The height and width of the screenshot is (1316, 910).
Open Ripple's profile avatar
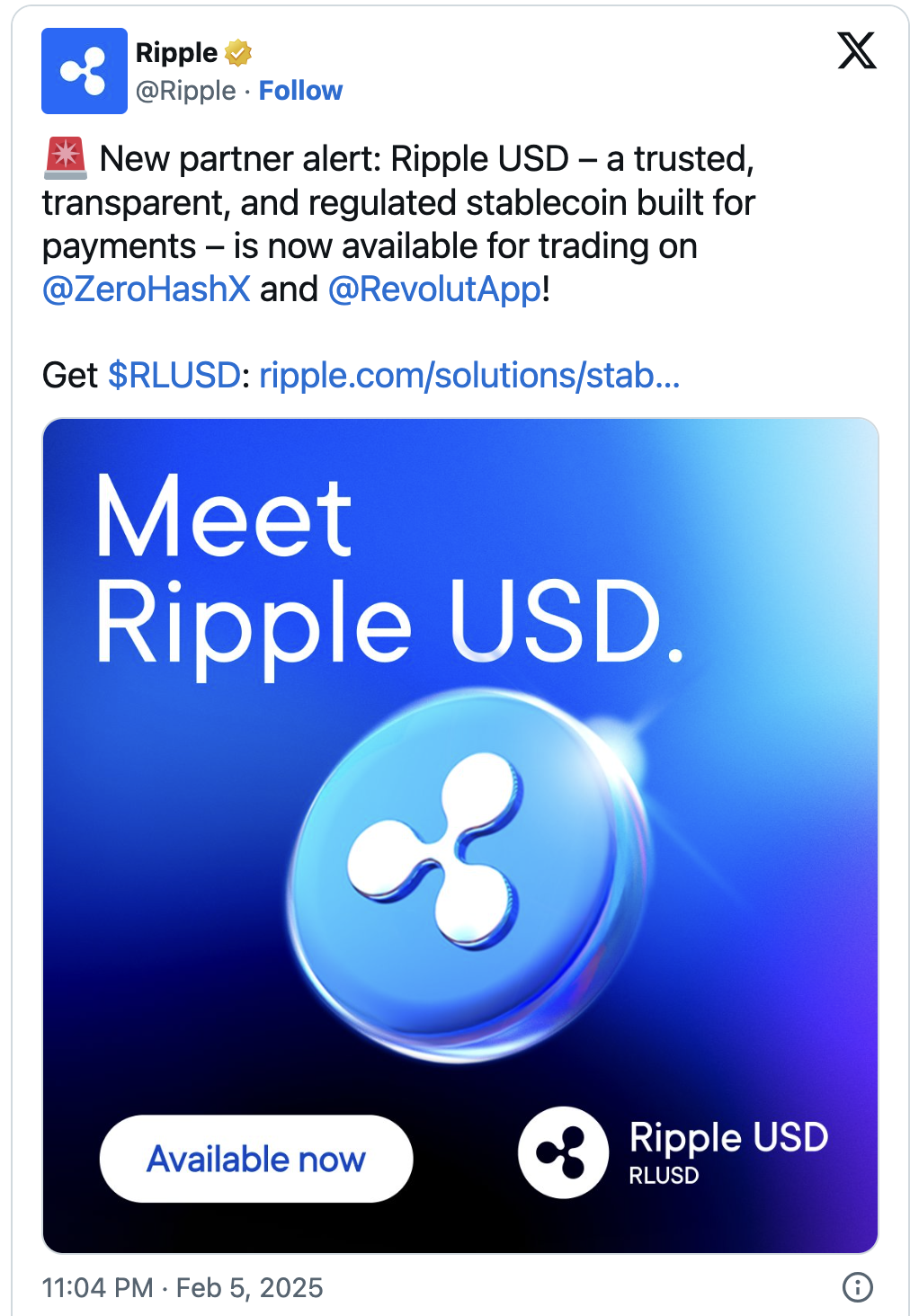pyautogui.click(x=85, y=71)
